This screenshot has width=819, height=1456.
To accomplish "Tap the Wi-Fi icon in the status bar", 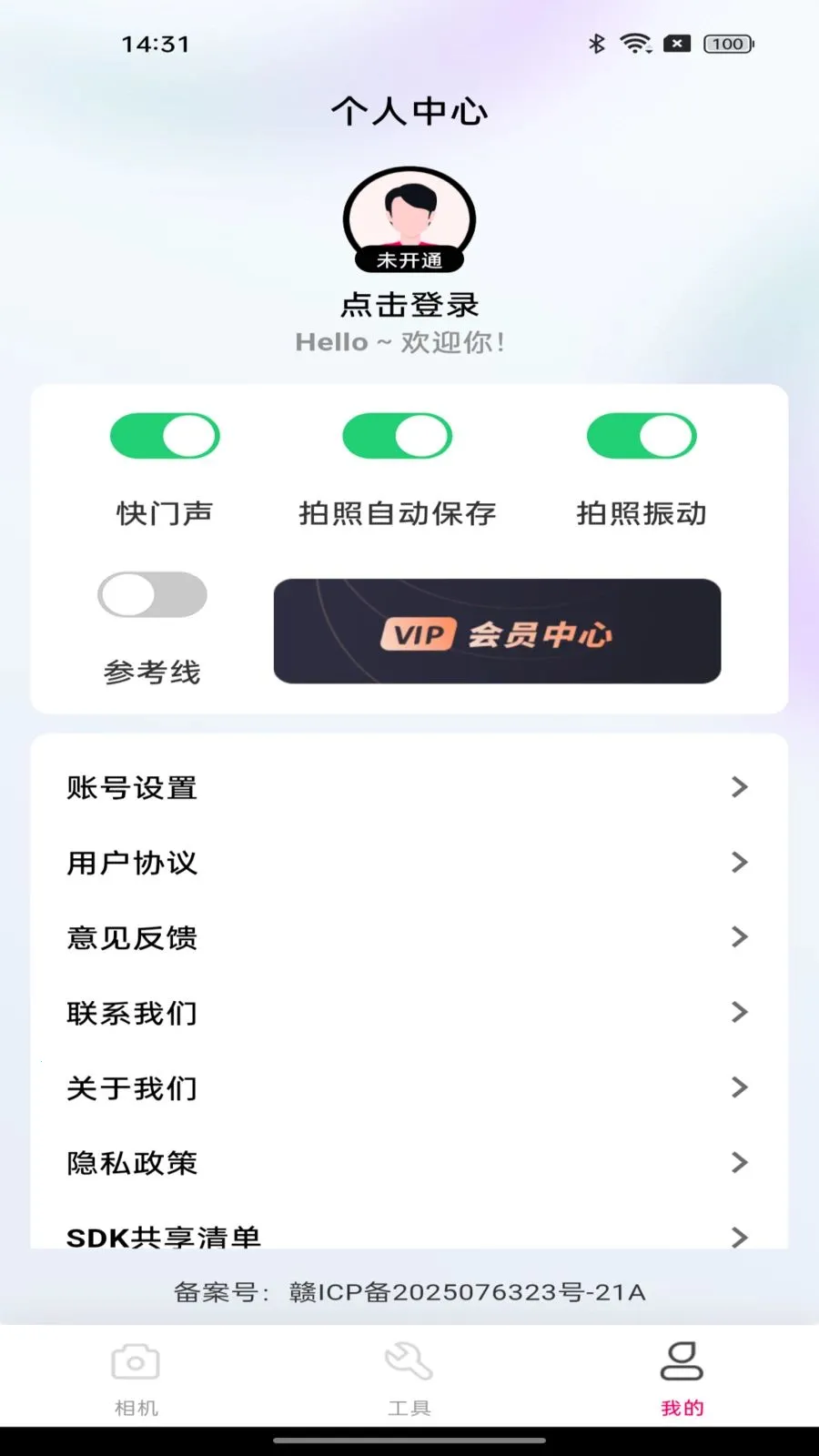I will click(x=635, y=42).
